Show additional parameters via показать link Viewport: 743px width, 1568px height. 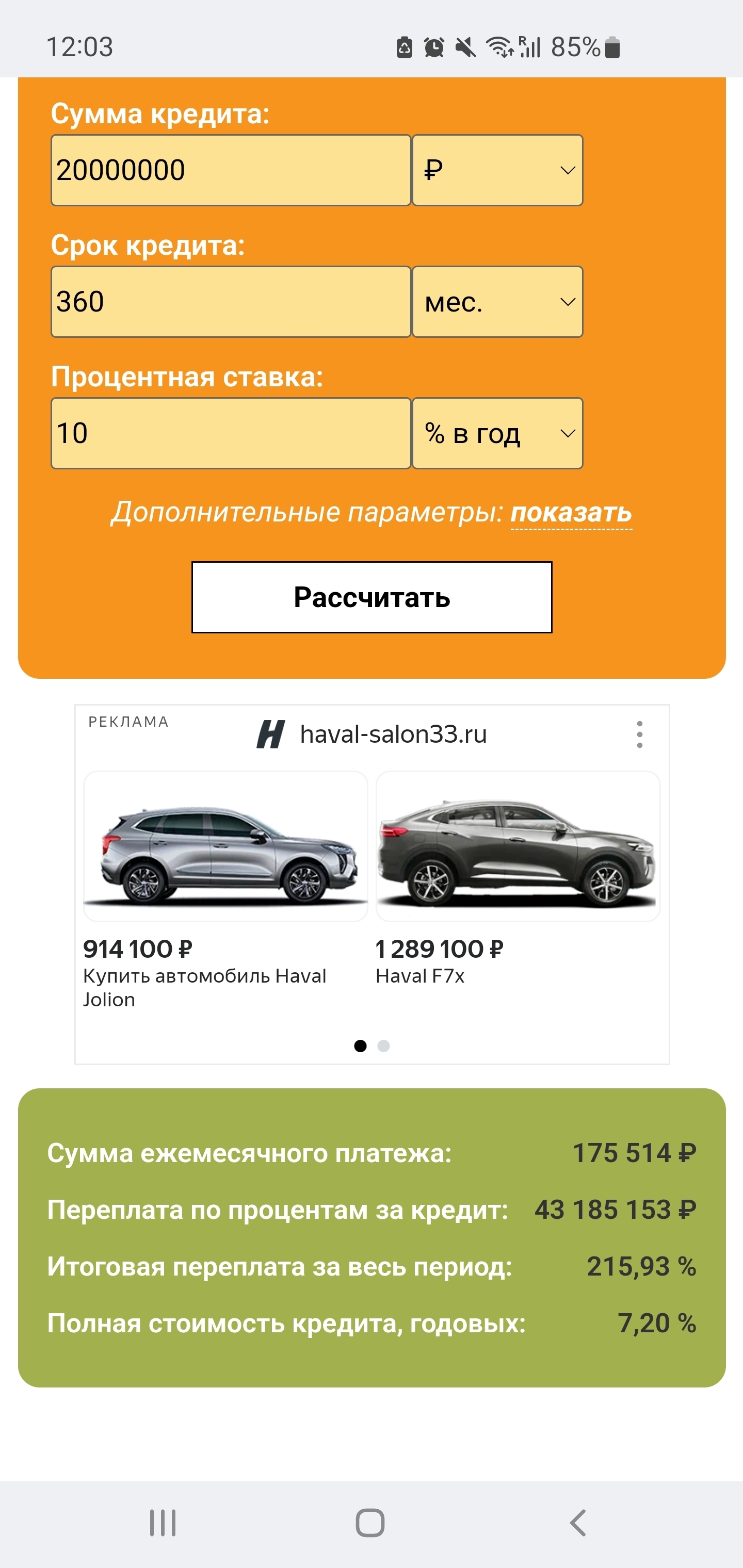(x=571, y=513)
